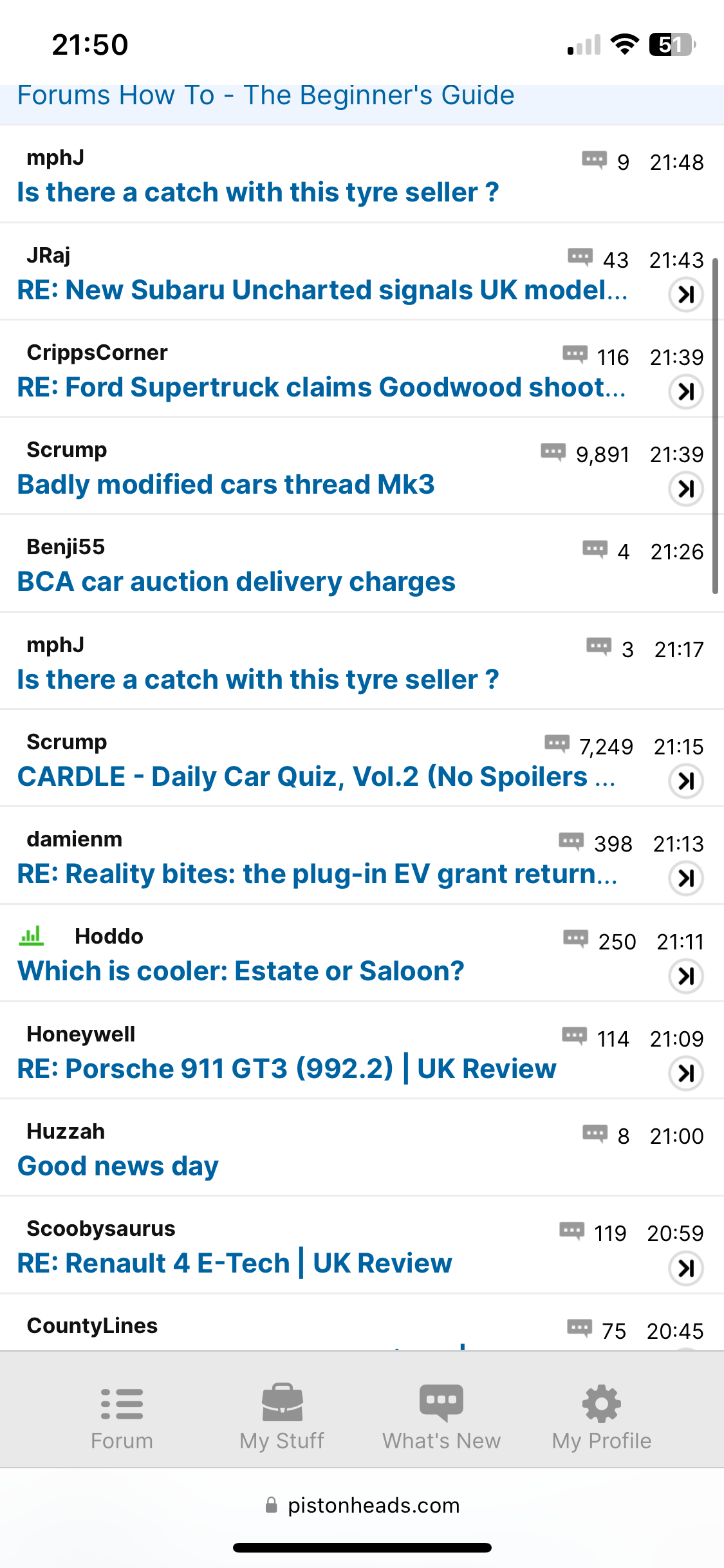Image resolution: width=724 pixels, height=1568 pixels.
Task: Open the plug-in EV grant thread
Action: tap(317, 874)
